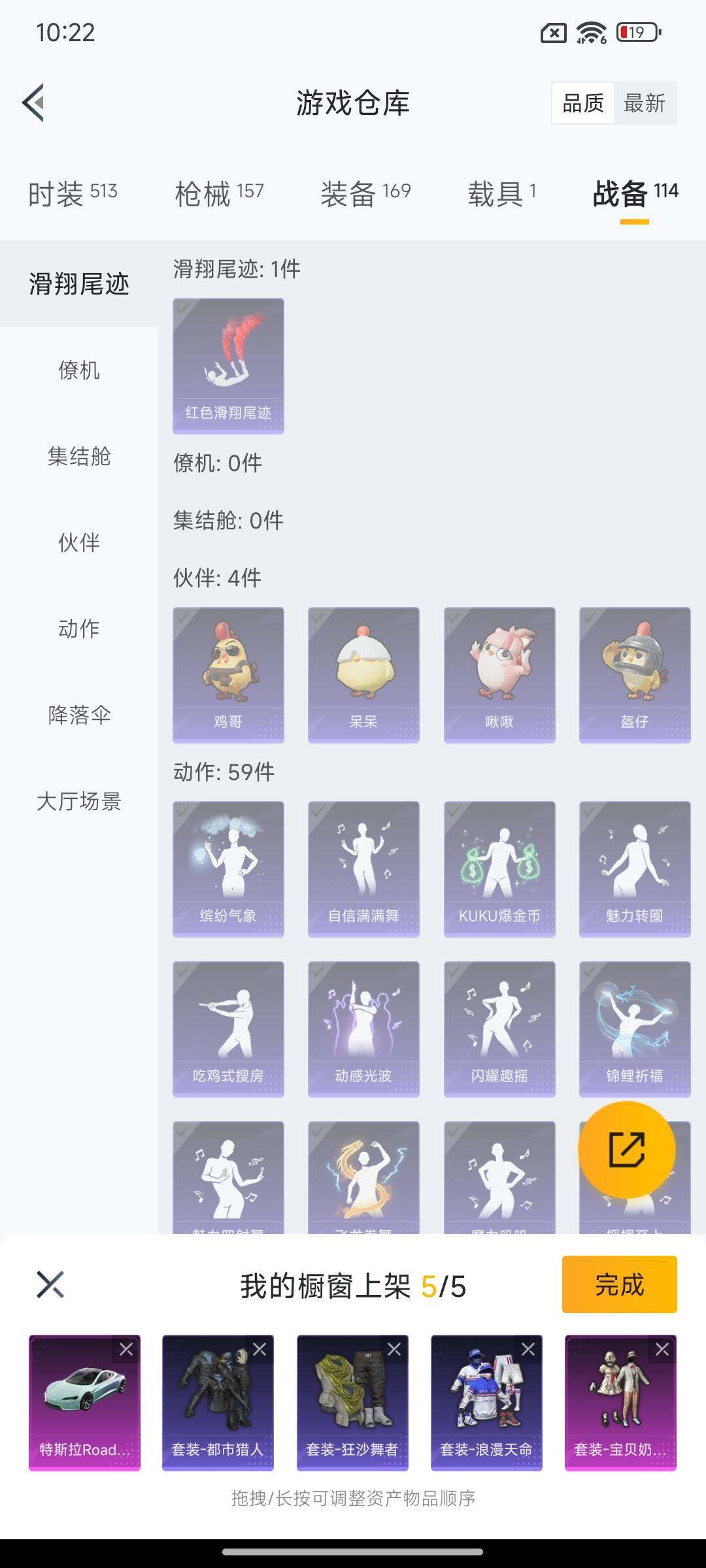This screenshot has height=1568, width=706.
Task: Open the 红色滑翔尾迹 glider trail item
Action: [227, 366]
